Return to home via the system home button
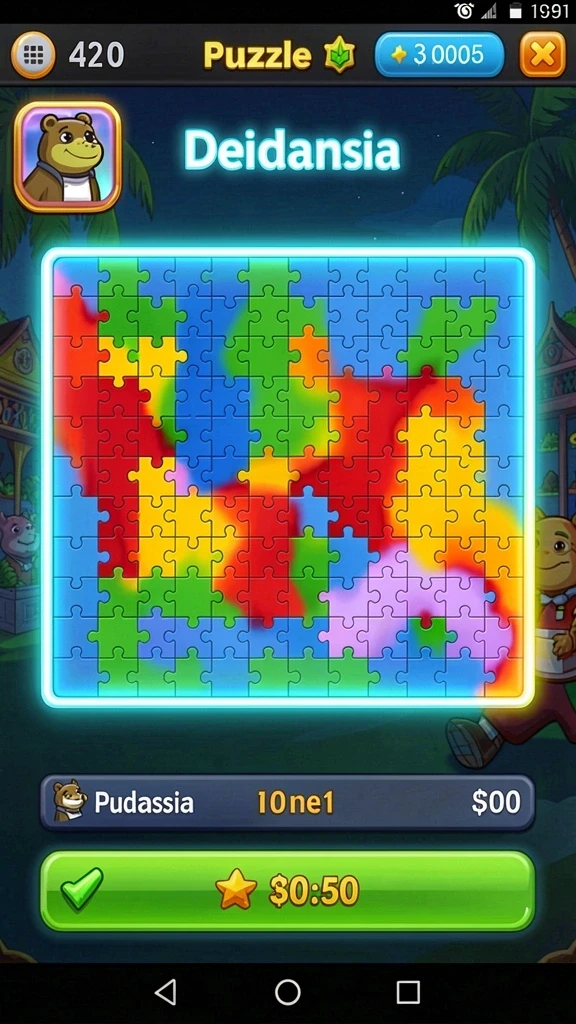This screenshot has height=1024, width=576. point(287,992)
